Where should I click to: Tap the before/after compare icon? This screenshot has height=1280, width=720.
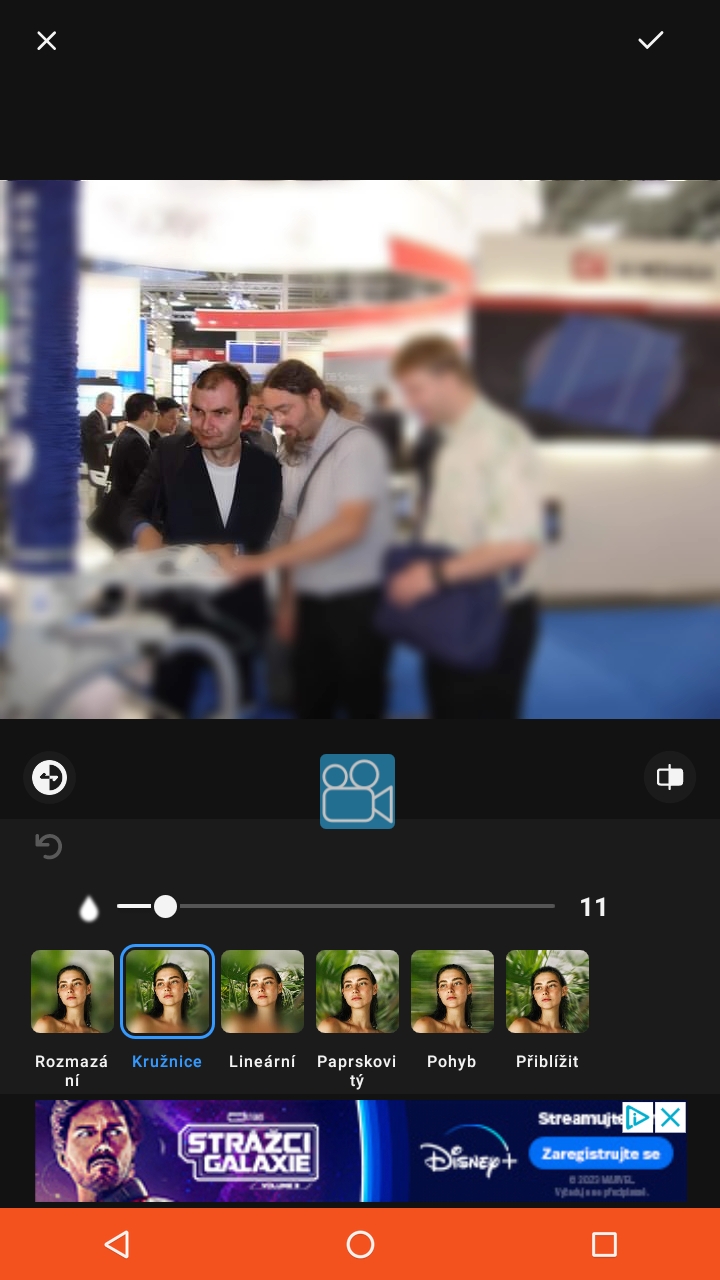[x=669, y=777]
